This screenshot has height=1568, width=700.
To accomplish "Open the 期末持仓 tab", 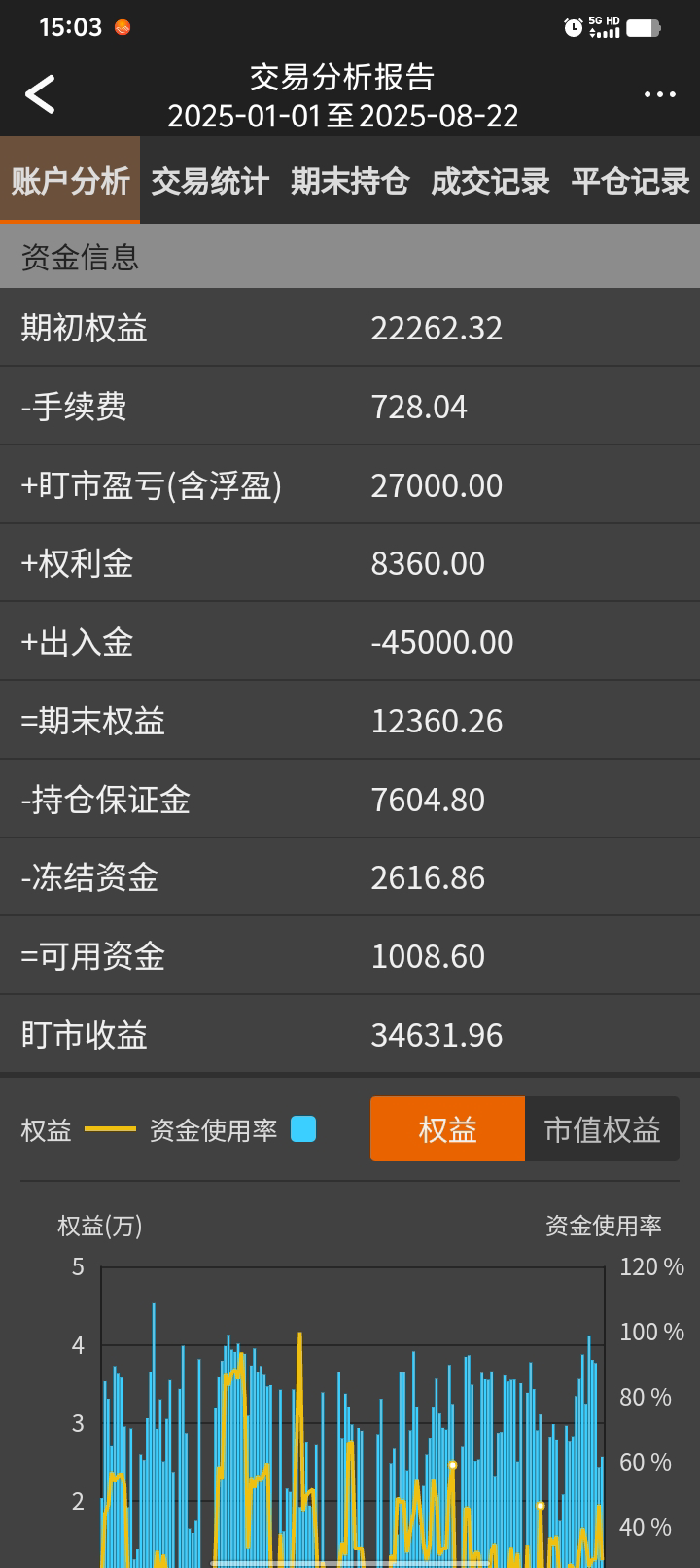I will click(350, 181).
